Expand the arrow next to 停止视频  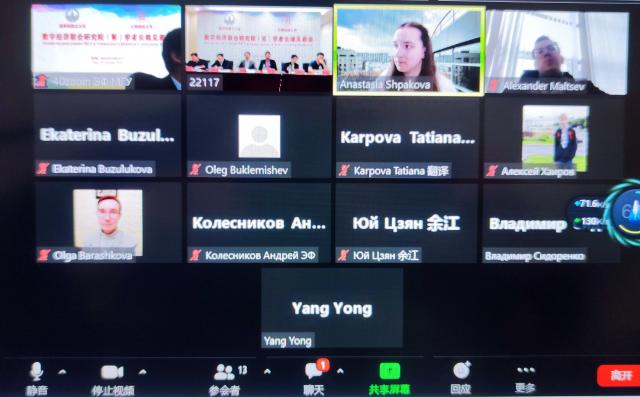142,372
